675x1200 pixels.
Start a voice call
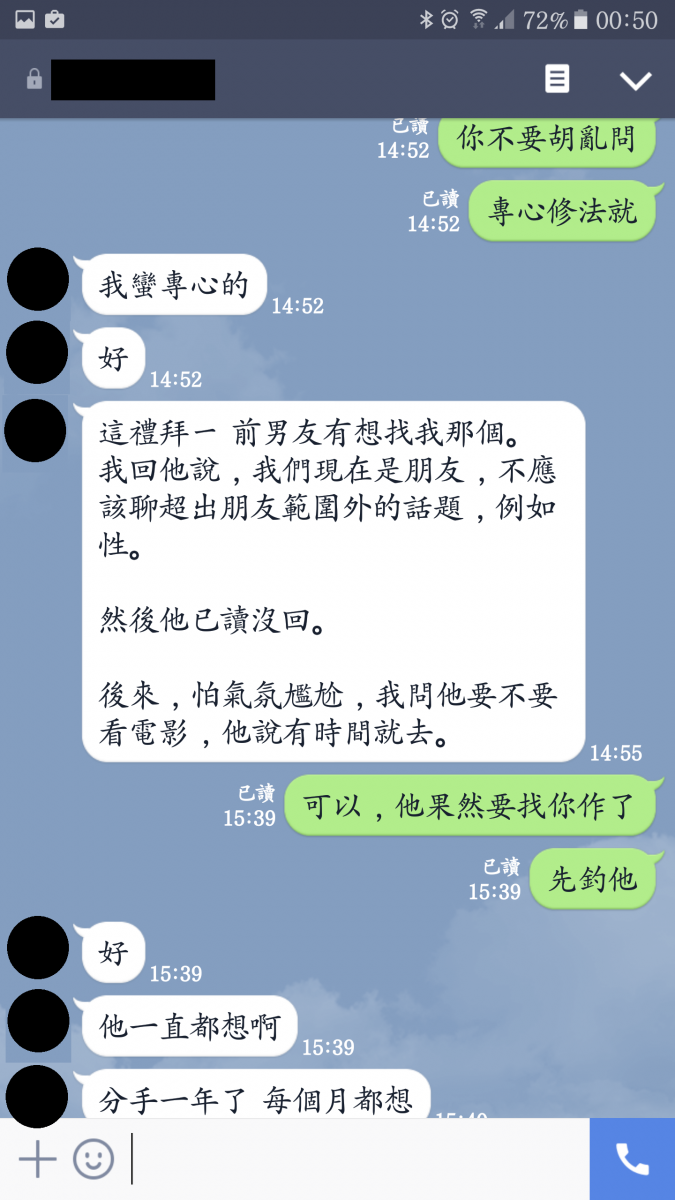click(632, 1159)
